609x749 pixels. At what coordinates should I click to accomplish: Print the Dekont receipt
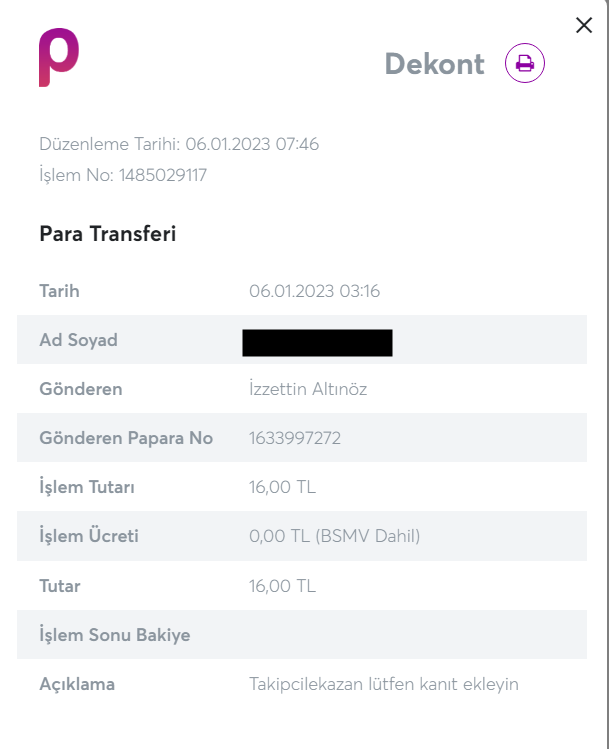click(524, 64)
